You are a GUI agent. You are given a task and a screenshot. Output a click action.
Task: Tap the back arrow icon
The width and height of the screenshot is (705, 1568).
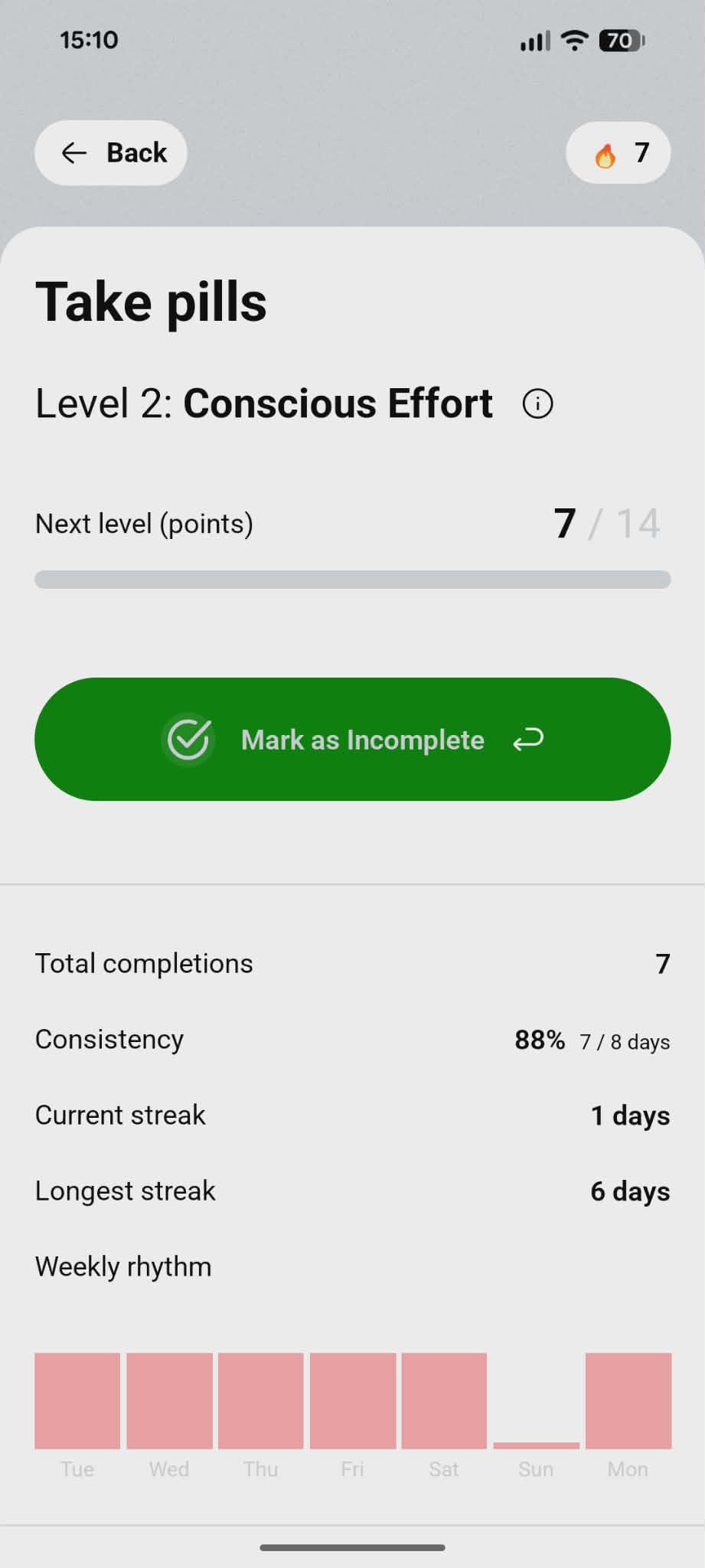tap(74, 152)
